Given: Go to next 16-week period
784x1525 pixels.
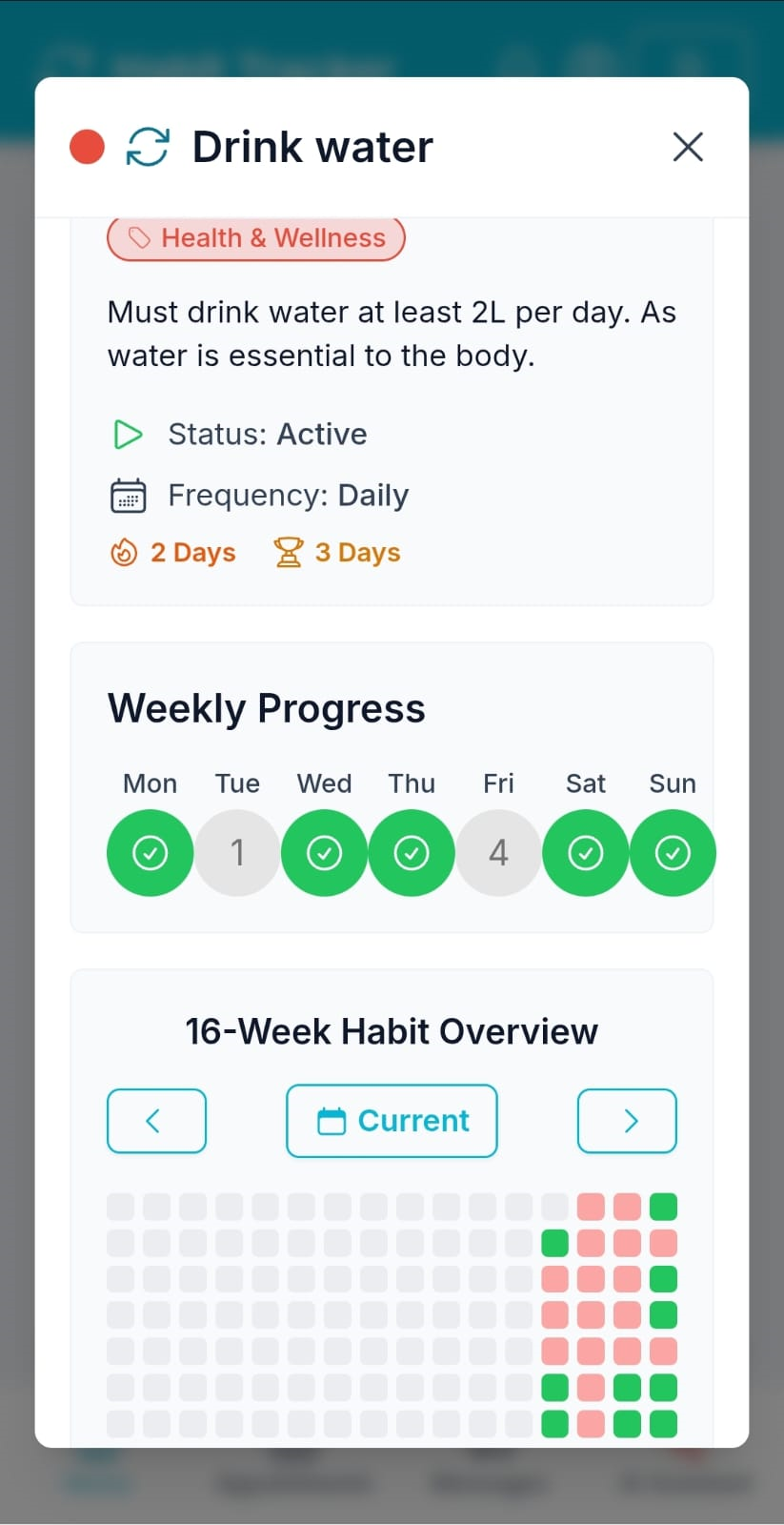Looking at the screenshot, I should (627, 1121).
